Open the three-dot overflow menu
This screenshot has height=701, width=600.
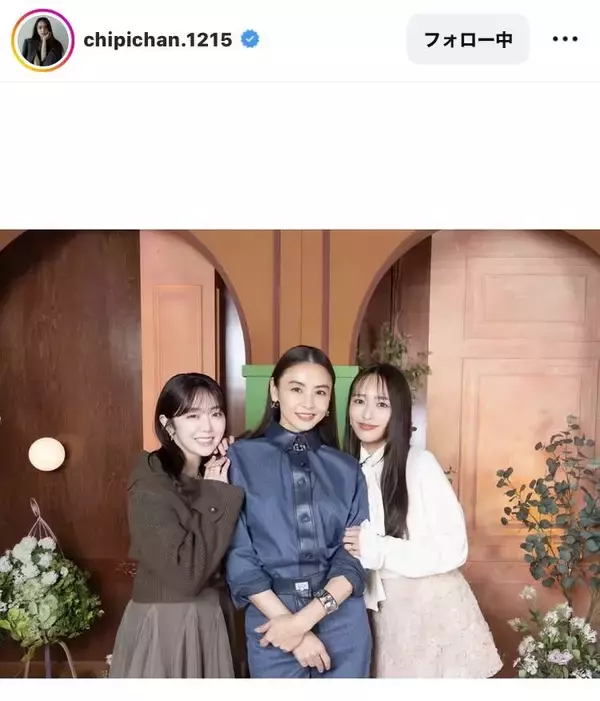[565, 40]
